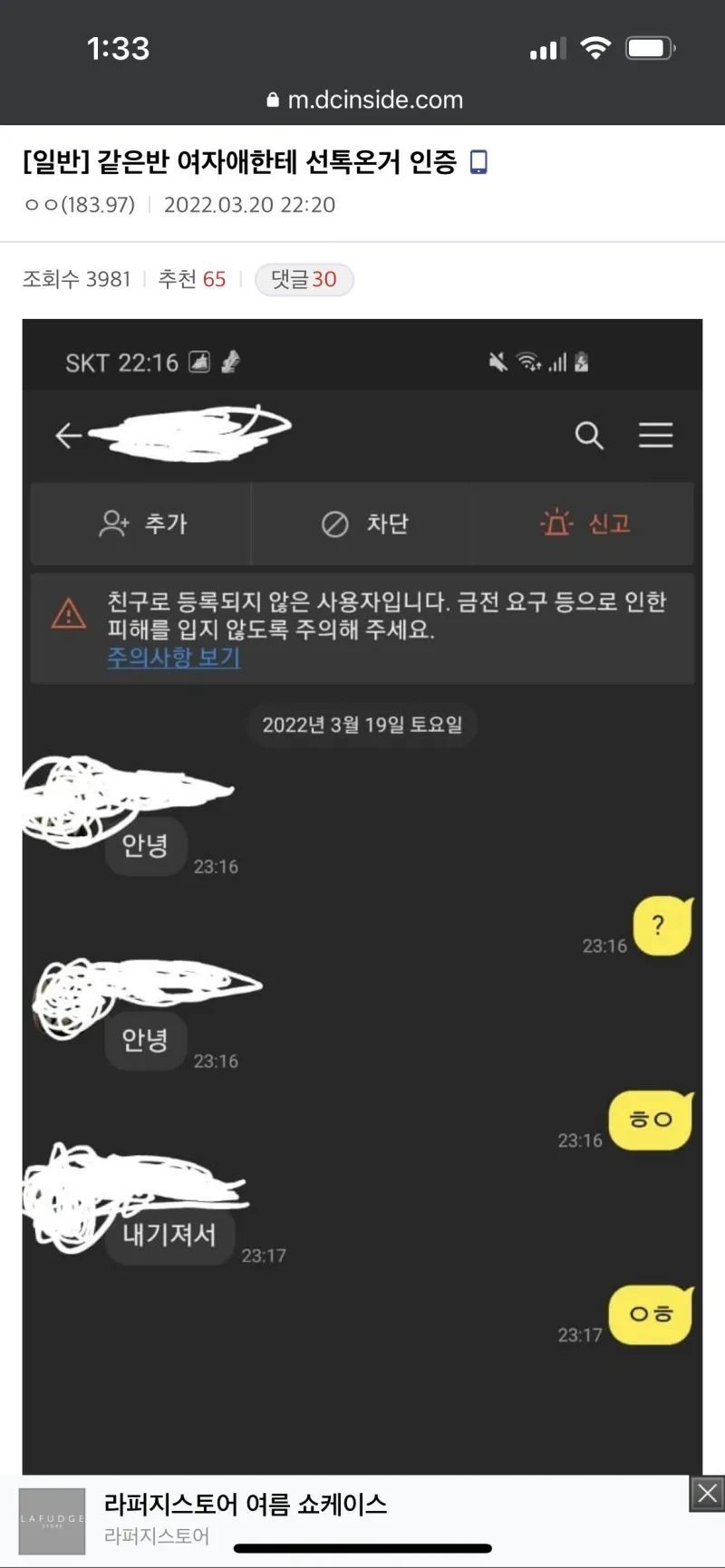Screen dimensions: 725x1568
Task: Tap the m.dcinside.com address bar
Action: [364, 100]
